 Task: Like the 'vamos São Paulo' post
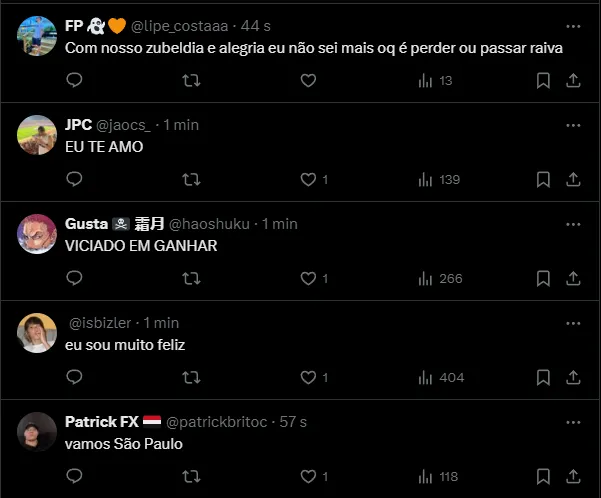[308, 476]
